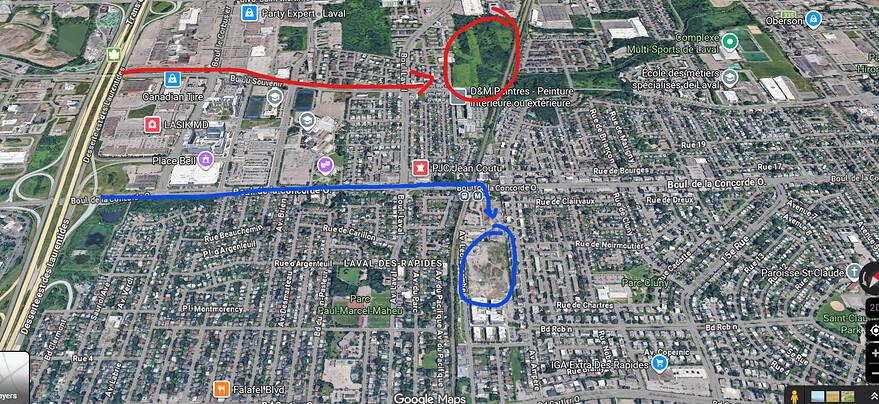Screen dimensions: 879x404
Task: Select the LASIK MD map pin
Action: (152, 124)
